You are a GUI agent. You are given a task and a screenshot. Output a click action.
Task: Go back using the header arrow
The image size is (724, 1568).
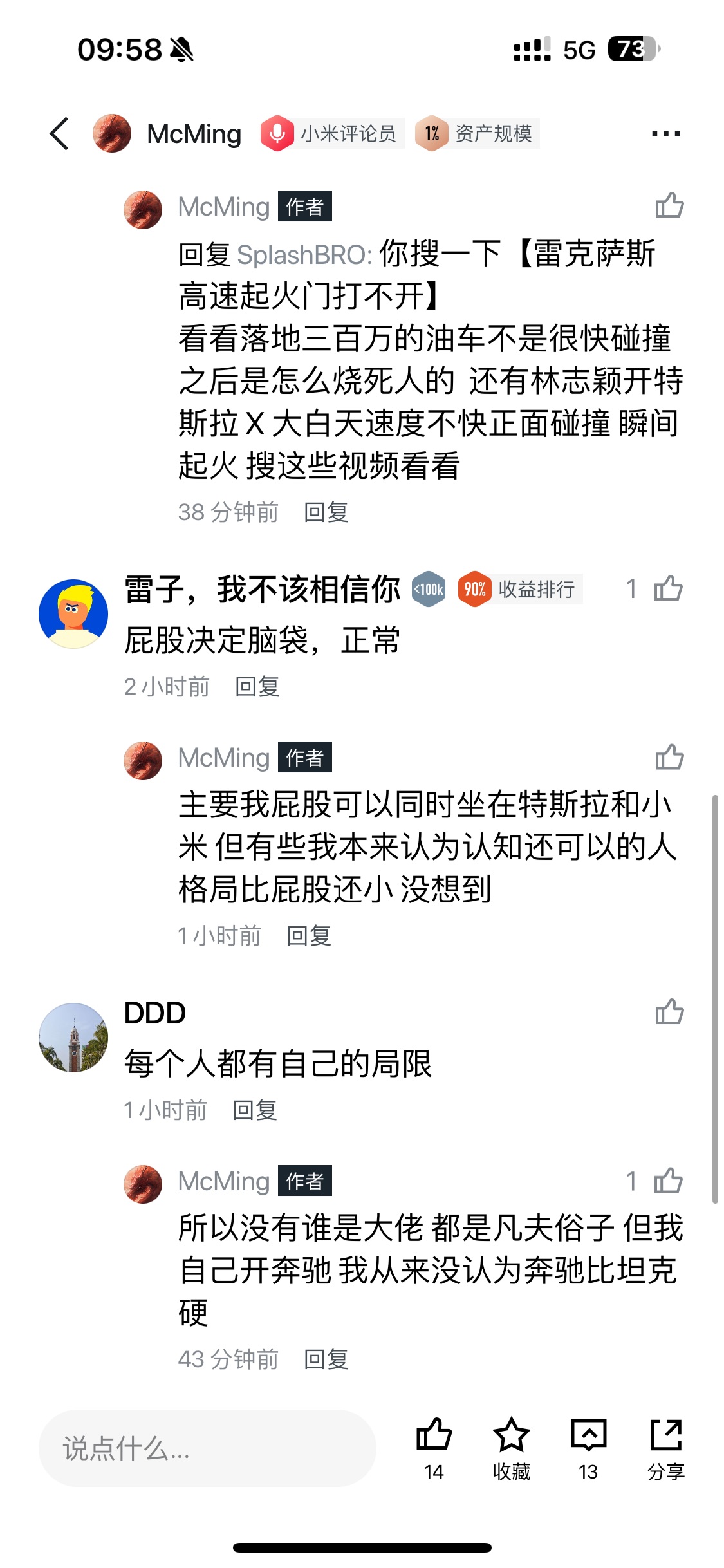(59, 134)
